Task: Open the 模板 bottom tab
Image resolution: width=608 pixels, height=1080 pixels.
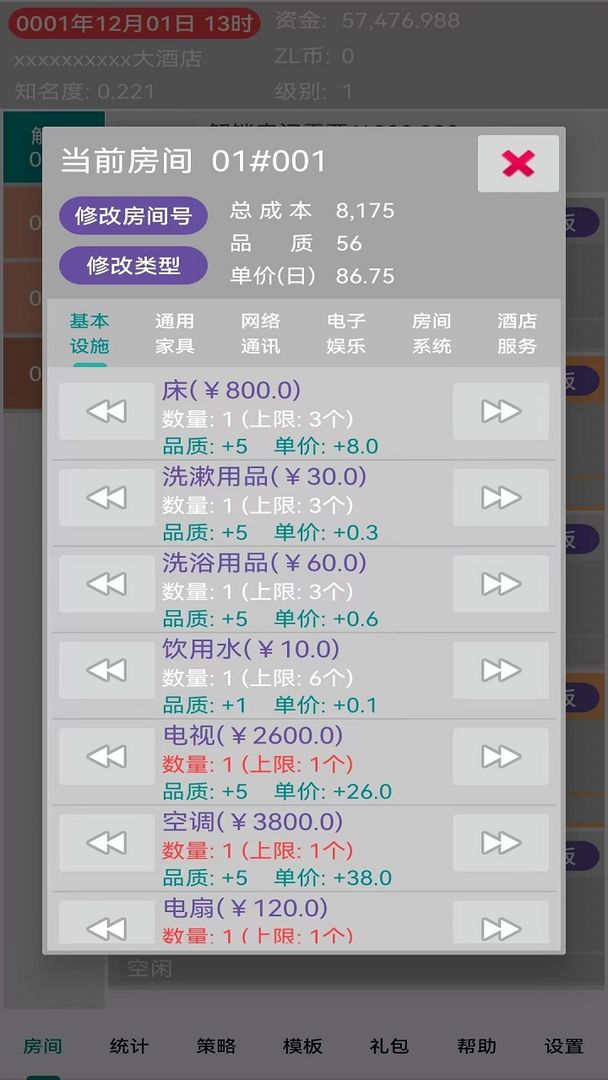Action: [303, 1046]
